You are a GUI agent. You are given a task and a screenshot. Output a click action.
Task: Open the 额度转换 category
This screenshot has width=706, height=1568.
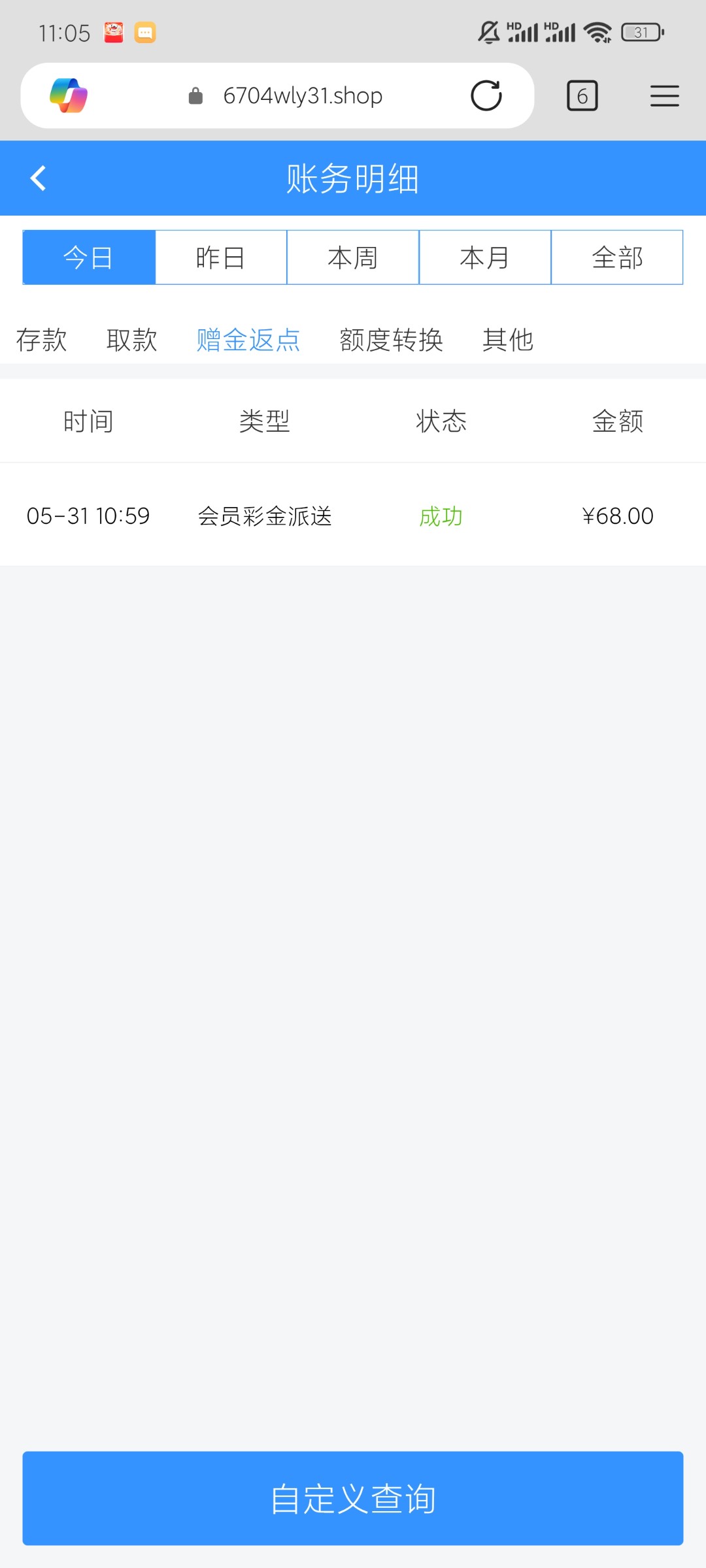coord(392,340)
